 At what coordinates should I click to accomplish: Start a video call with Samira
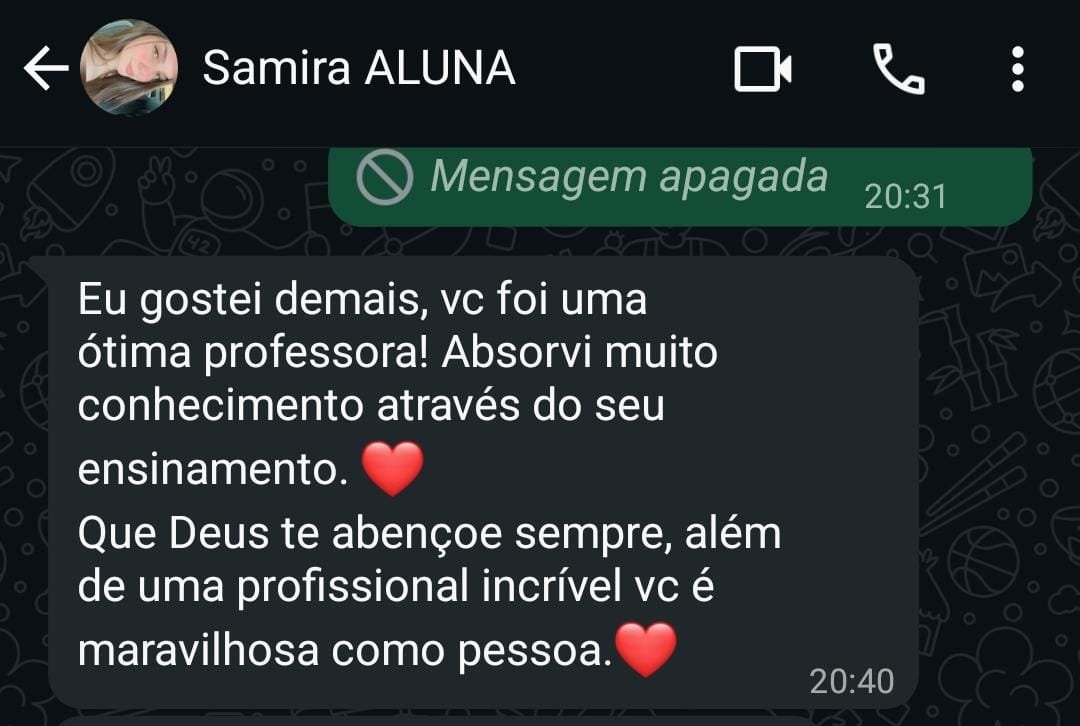pos(763,69)
